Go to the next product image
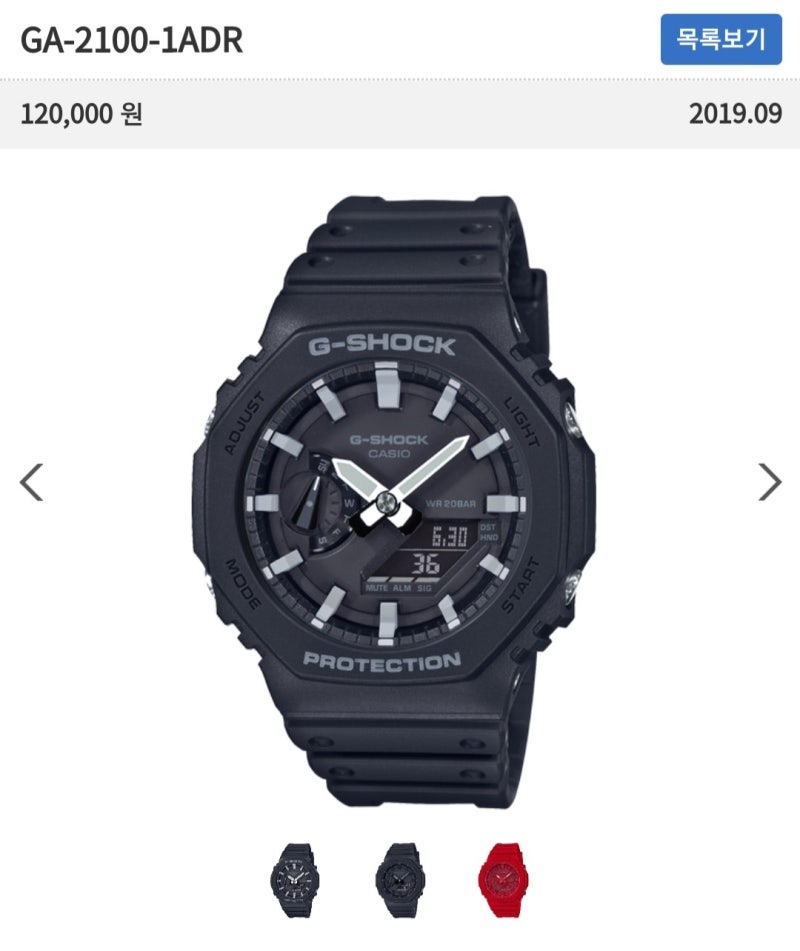The height and width of the screenshot is (951, 800). (x=769, y=482)
